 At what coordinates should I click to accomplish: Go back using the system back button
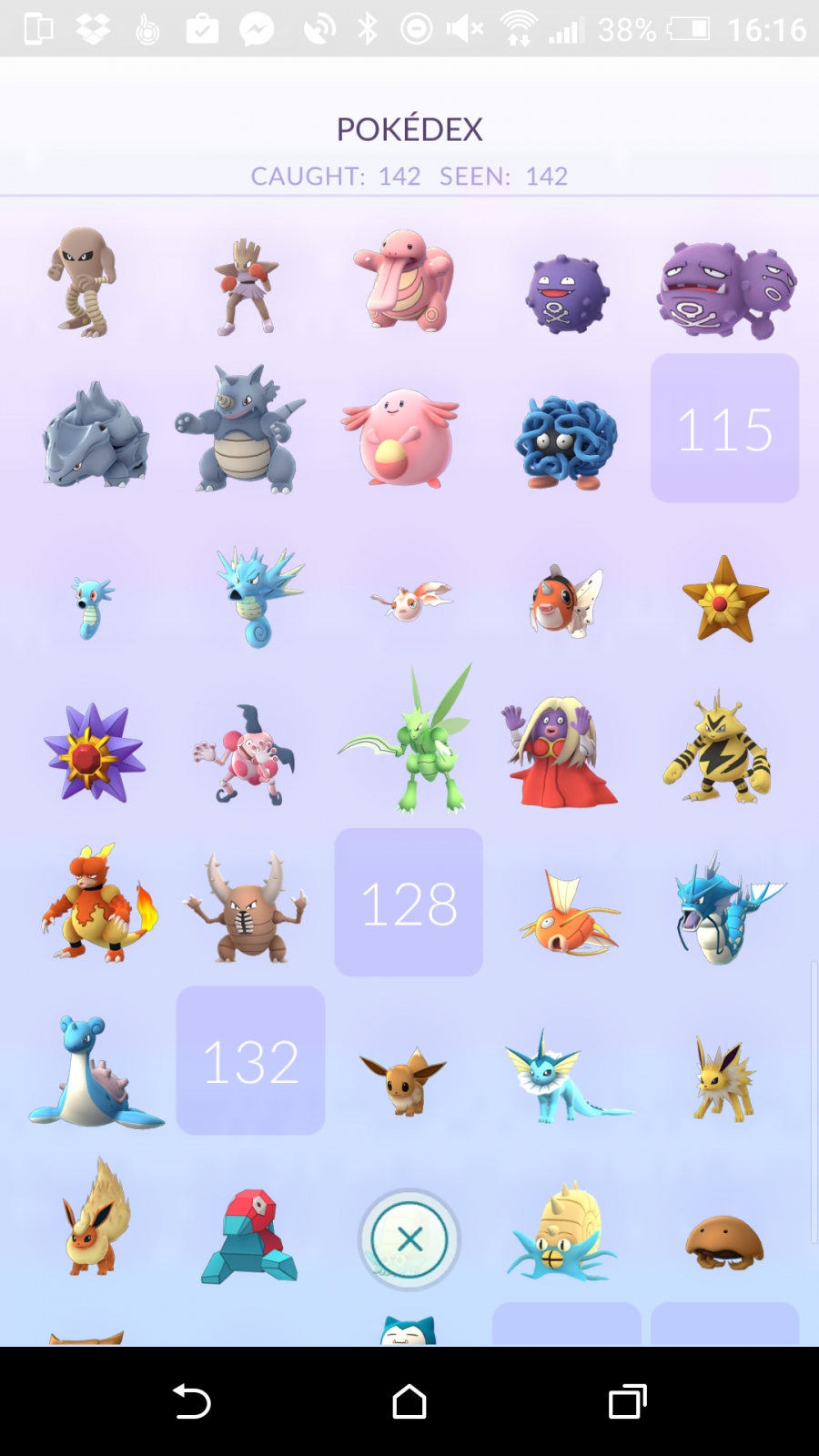(x=192, y=1401)
